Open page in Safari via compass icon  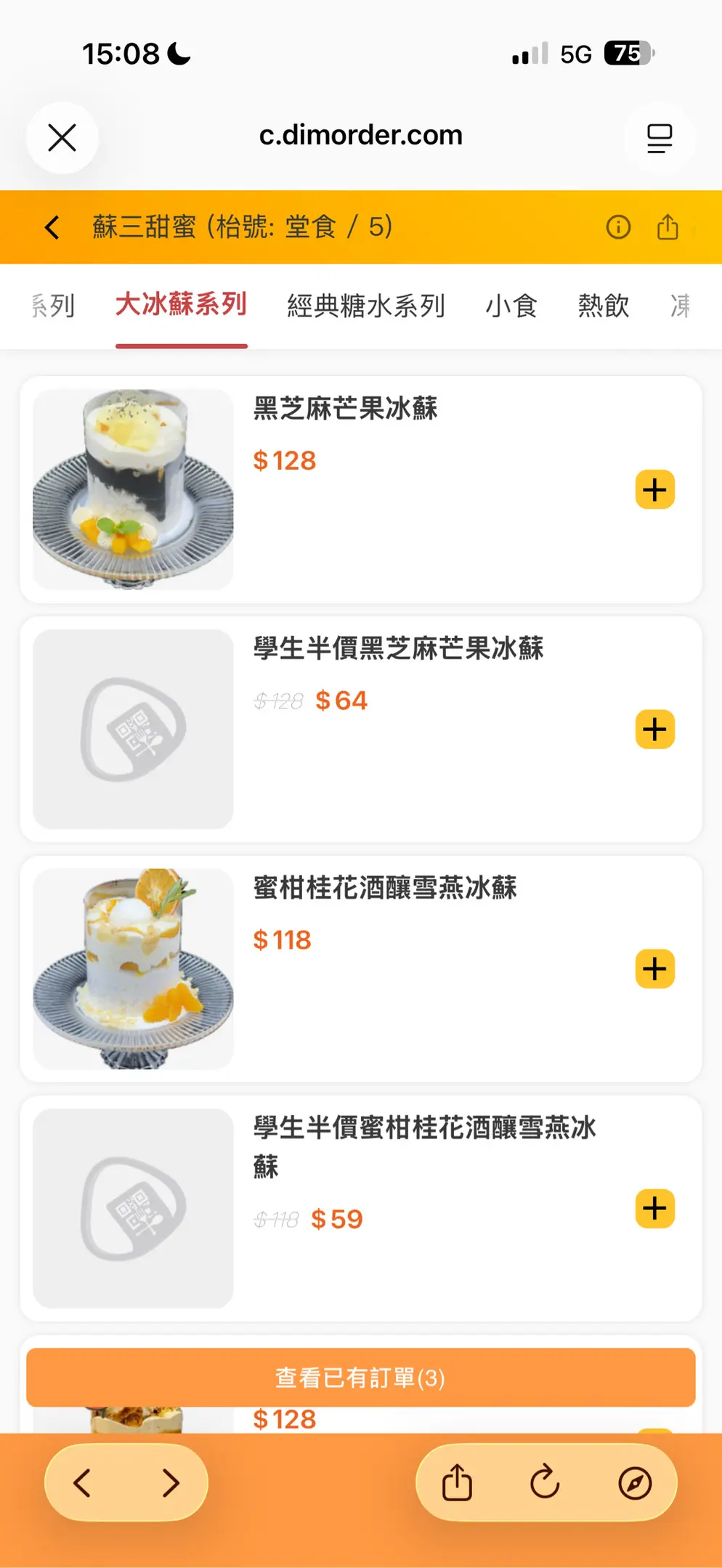click(x=635, y=1483)
